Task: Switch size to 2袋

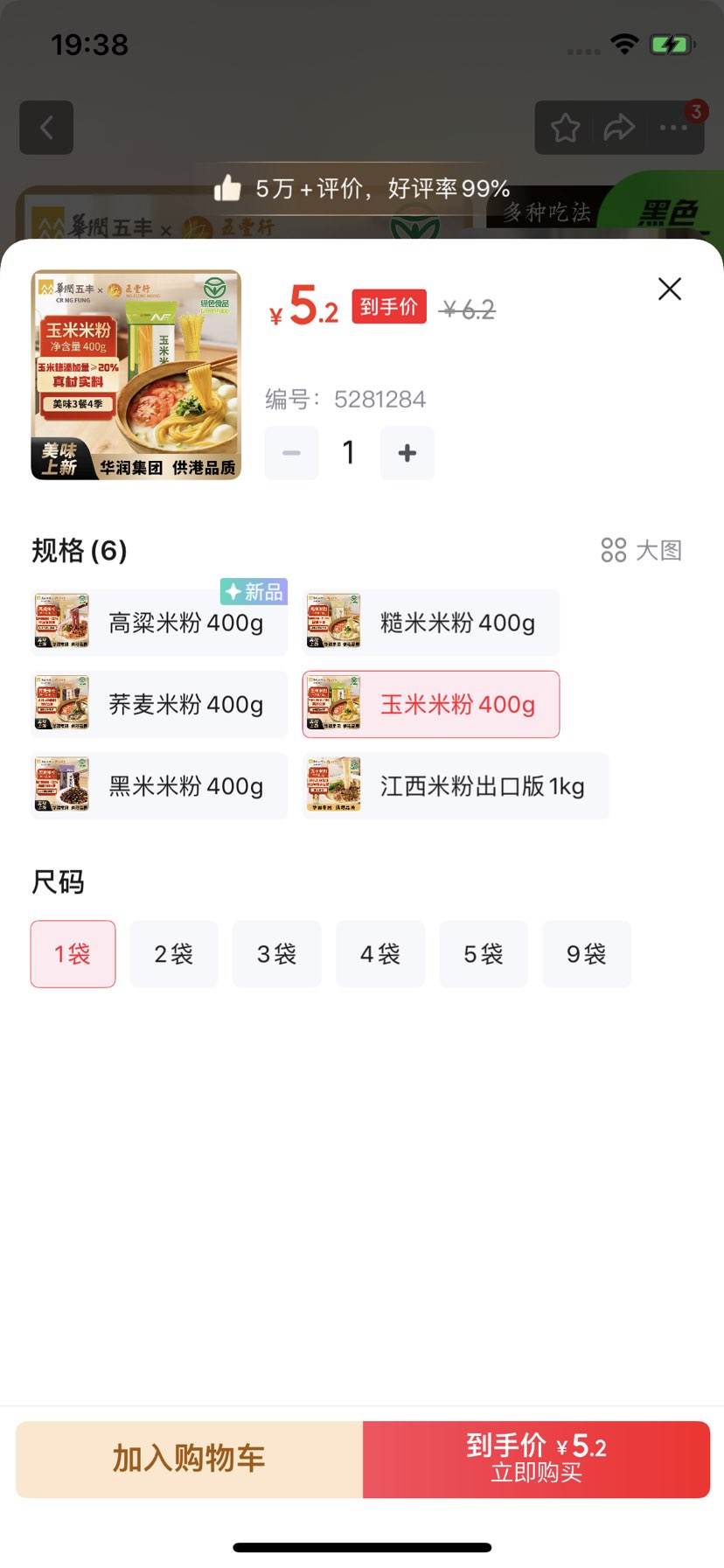Action: click(173, 954)
